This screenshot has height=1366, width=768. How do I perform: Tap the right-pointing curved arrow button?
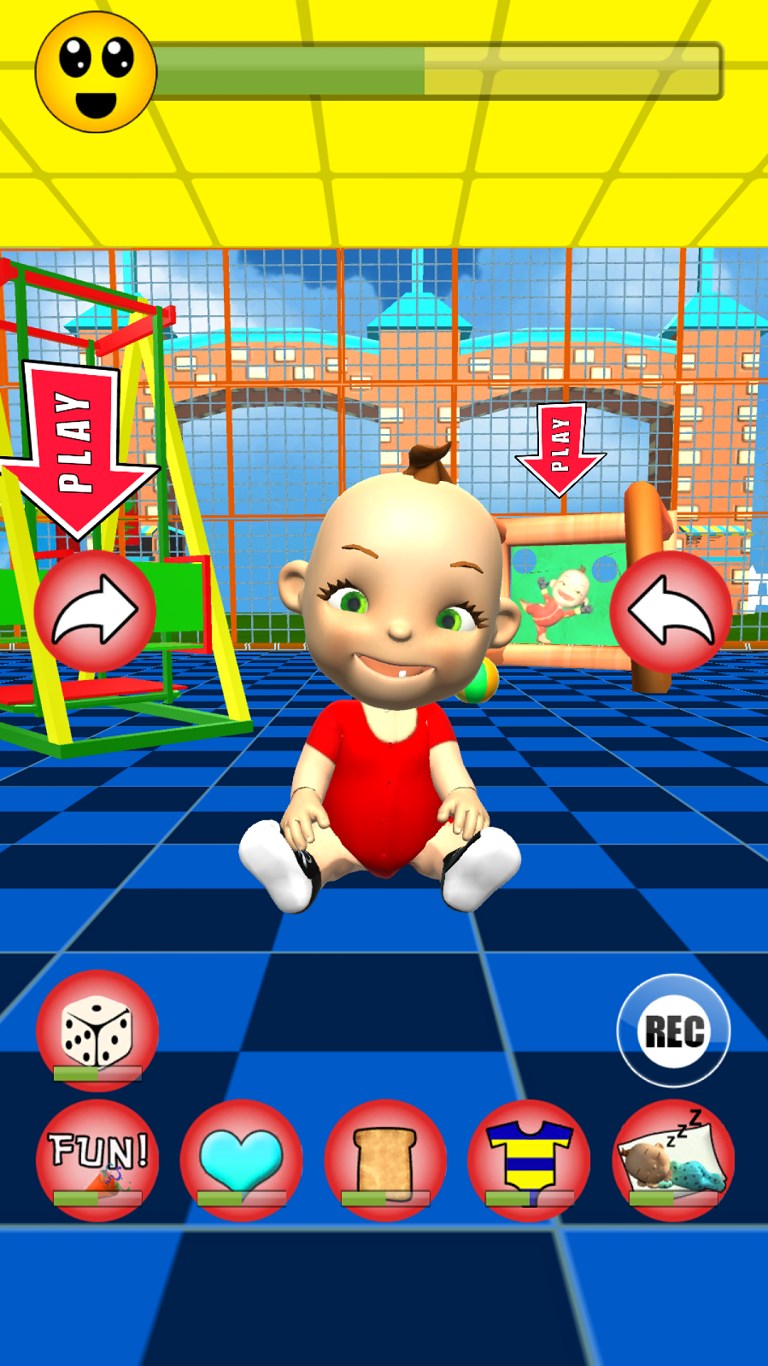(95, 610)
